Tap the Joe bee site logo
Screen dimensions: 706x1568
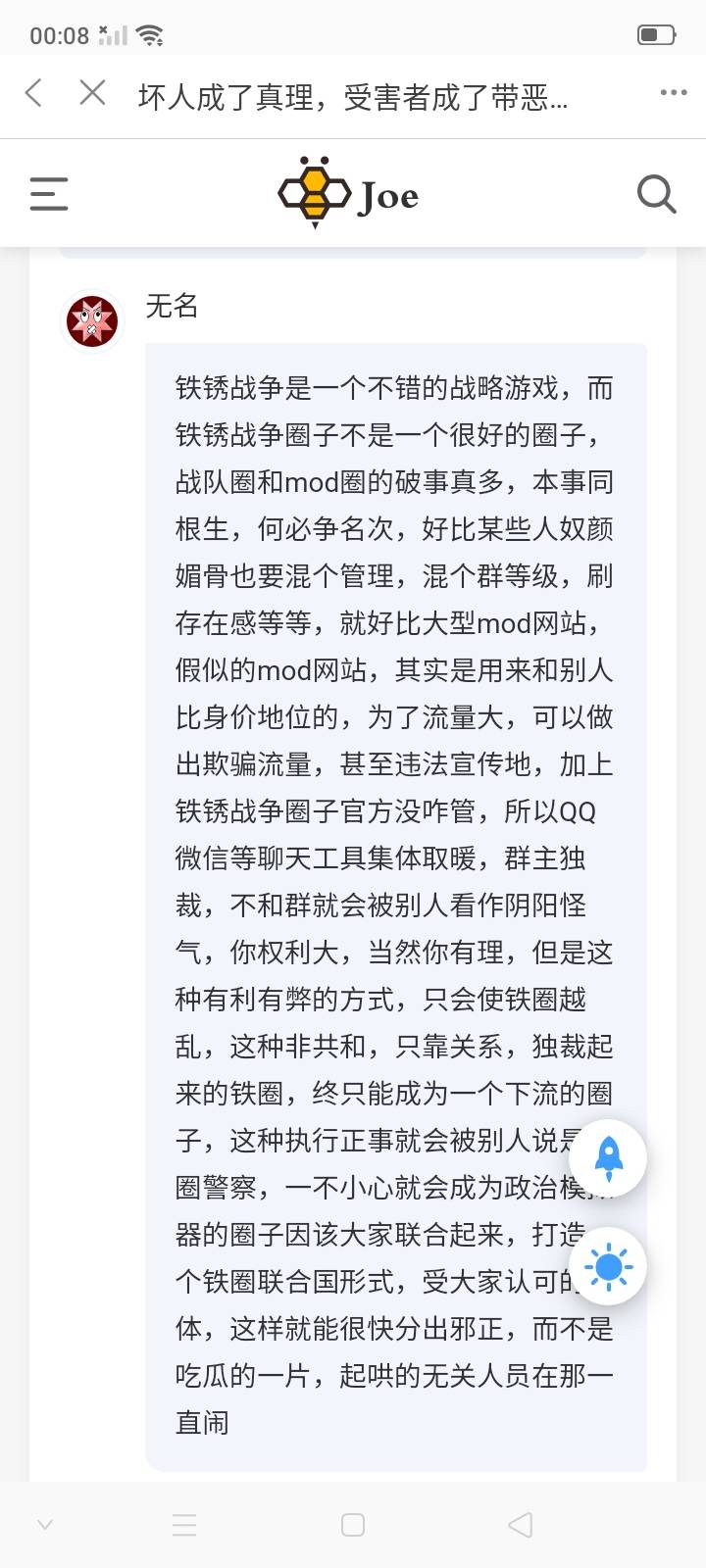coord(349,193)
